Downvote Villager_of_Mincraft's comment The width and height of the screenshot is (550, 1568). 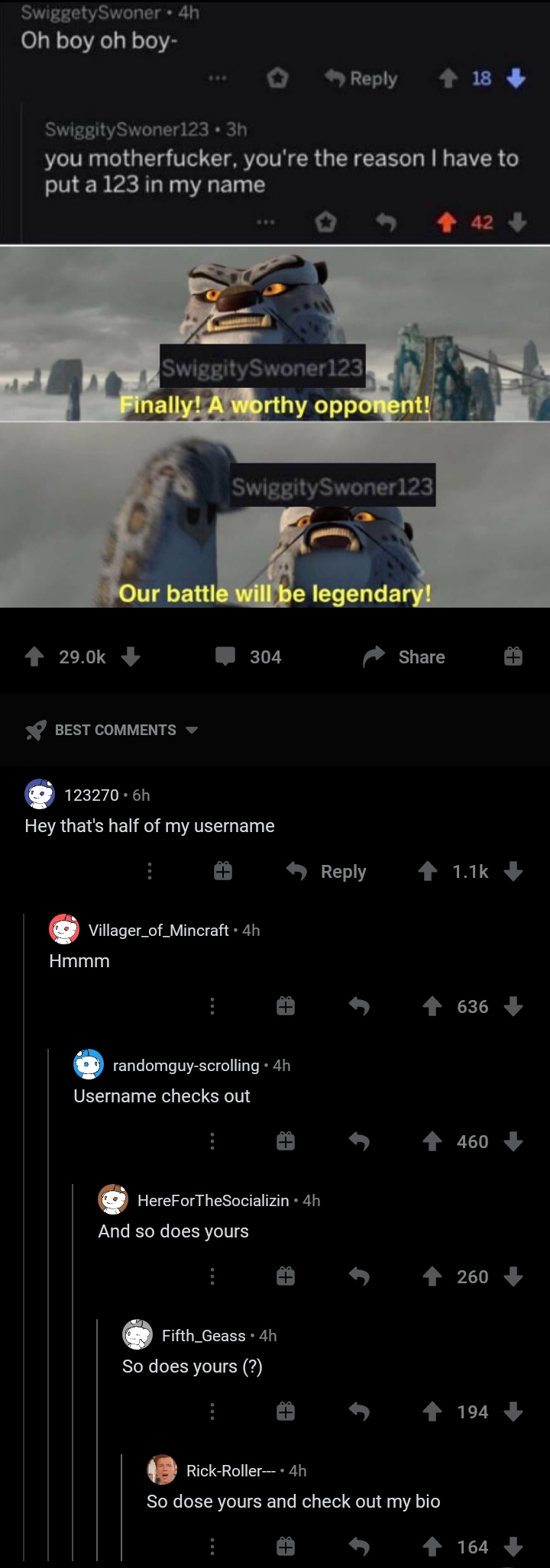pos(513,1007)
